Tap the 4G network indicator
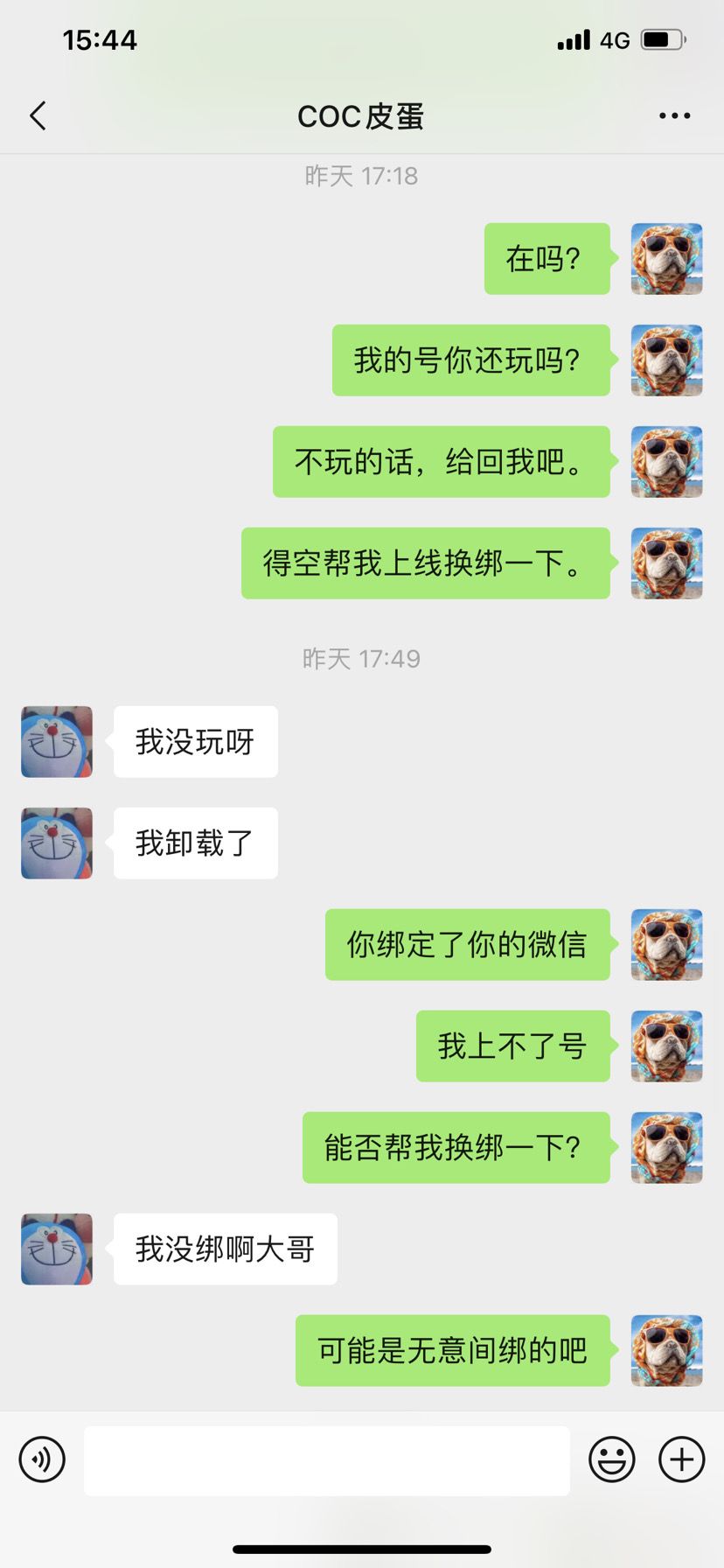Screen dimensions: 724x1568 [612, 39]
